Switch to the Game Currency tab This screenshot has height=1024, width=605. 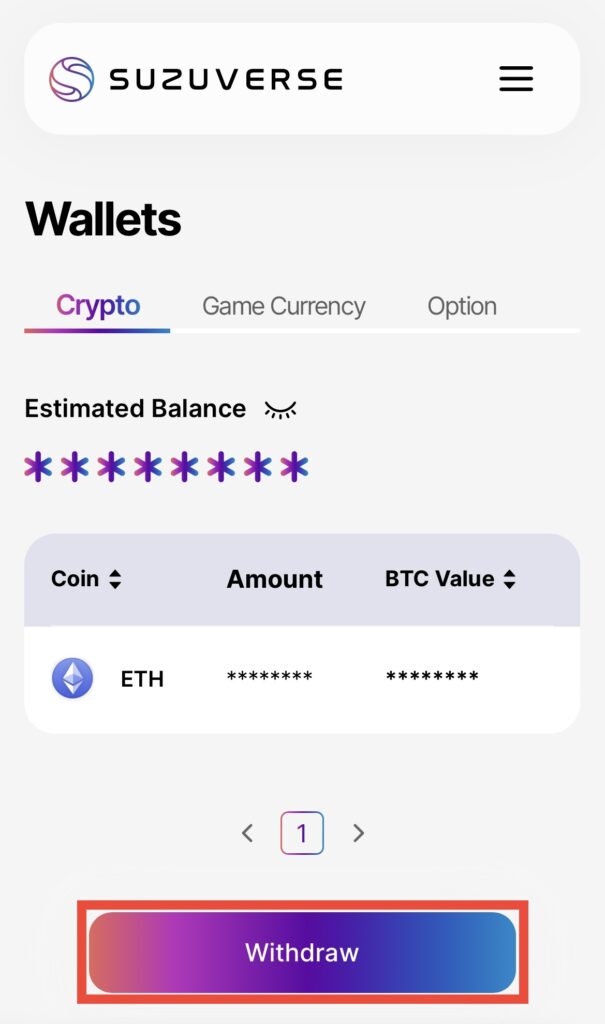tap(284, 306)
